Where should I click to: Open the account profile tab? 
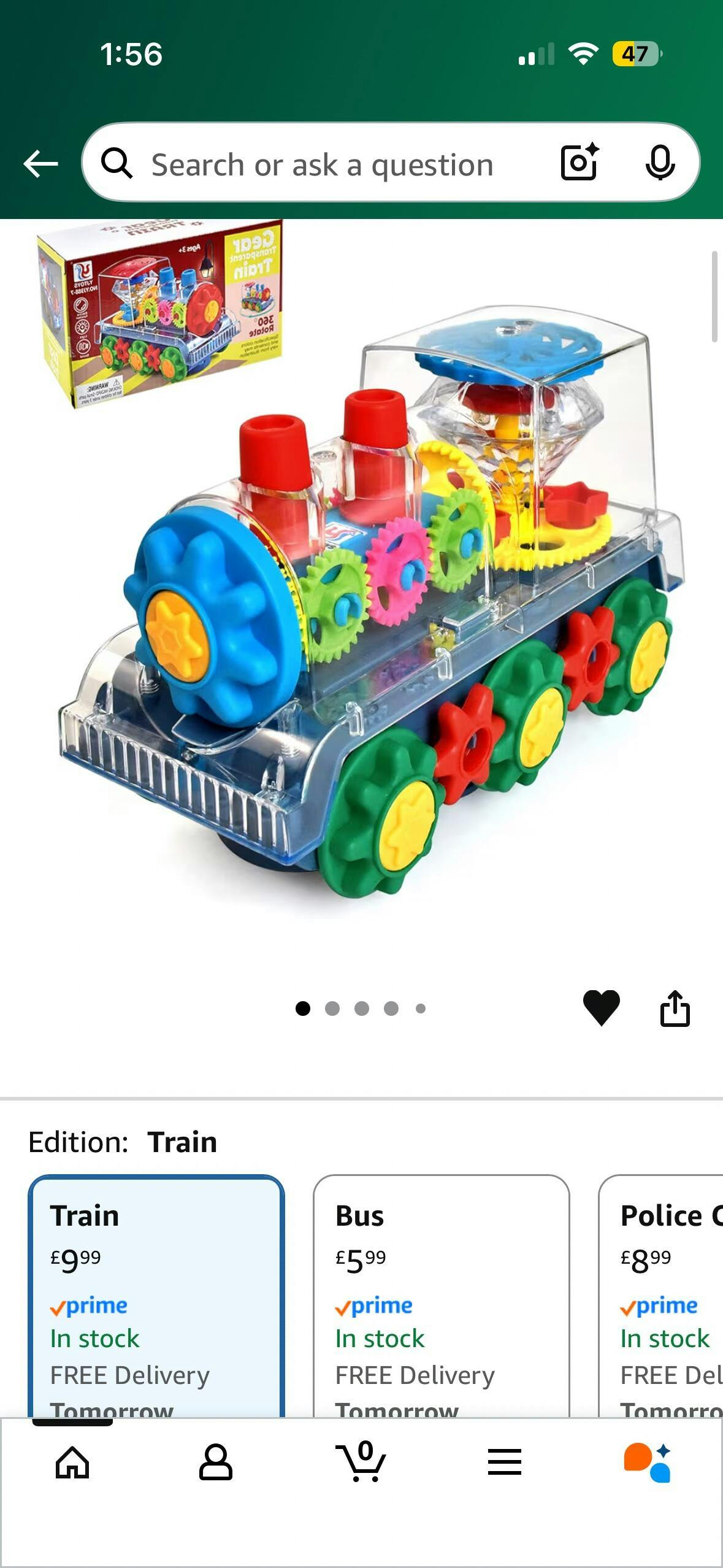216,1462
